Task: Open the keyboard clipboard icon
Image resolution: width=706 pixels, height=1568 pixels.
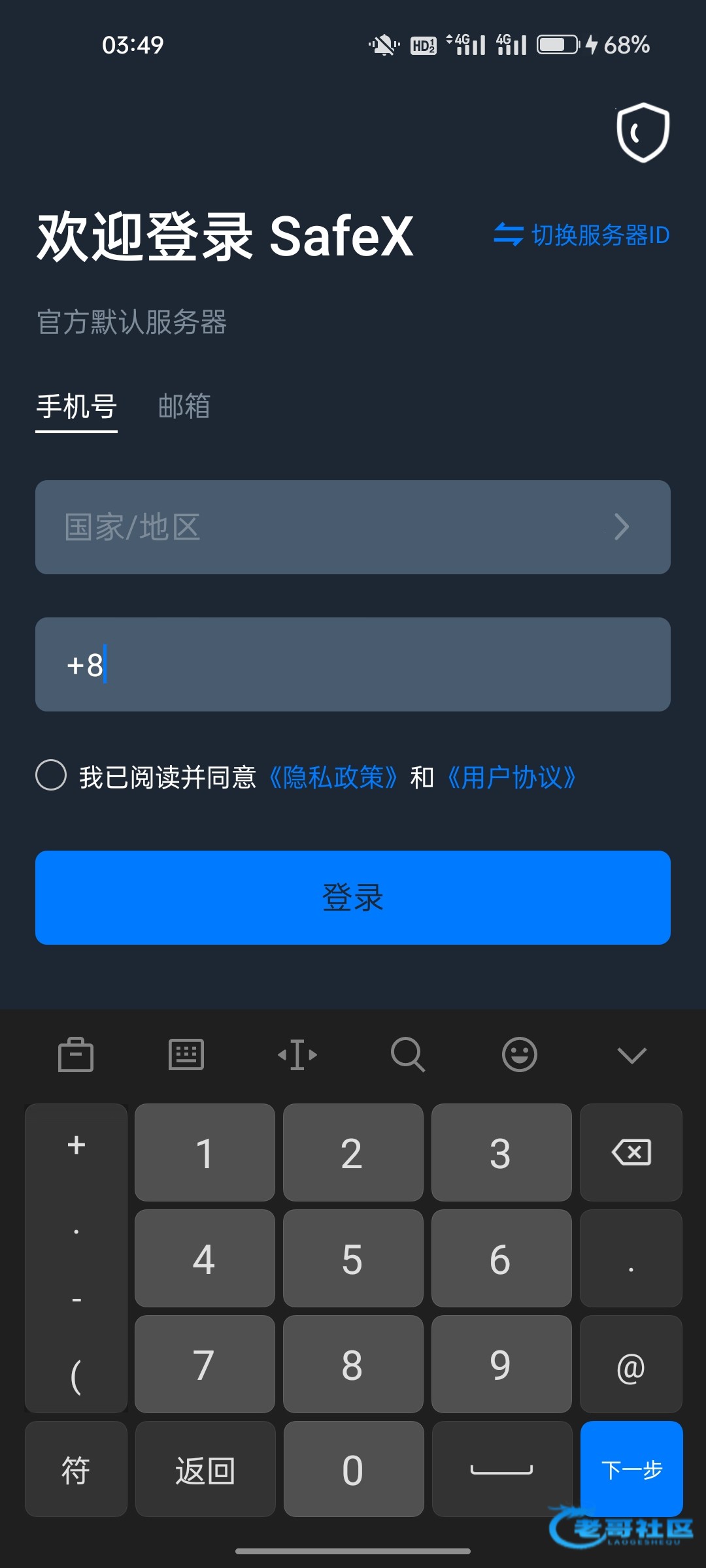Action: 76,1054
